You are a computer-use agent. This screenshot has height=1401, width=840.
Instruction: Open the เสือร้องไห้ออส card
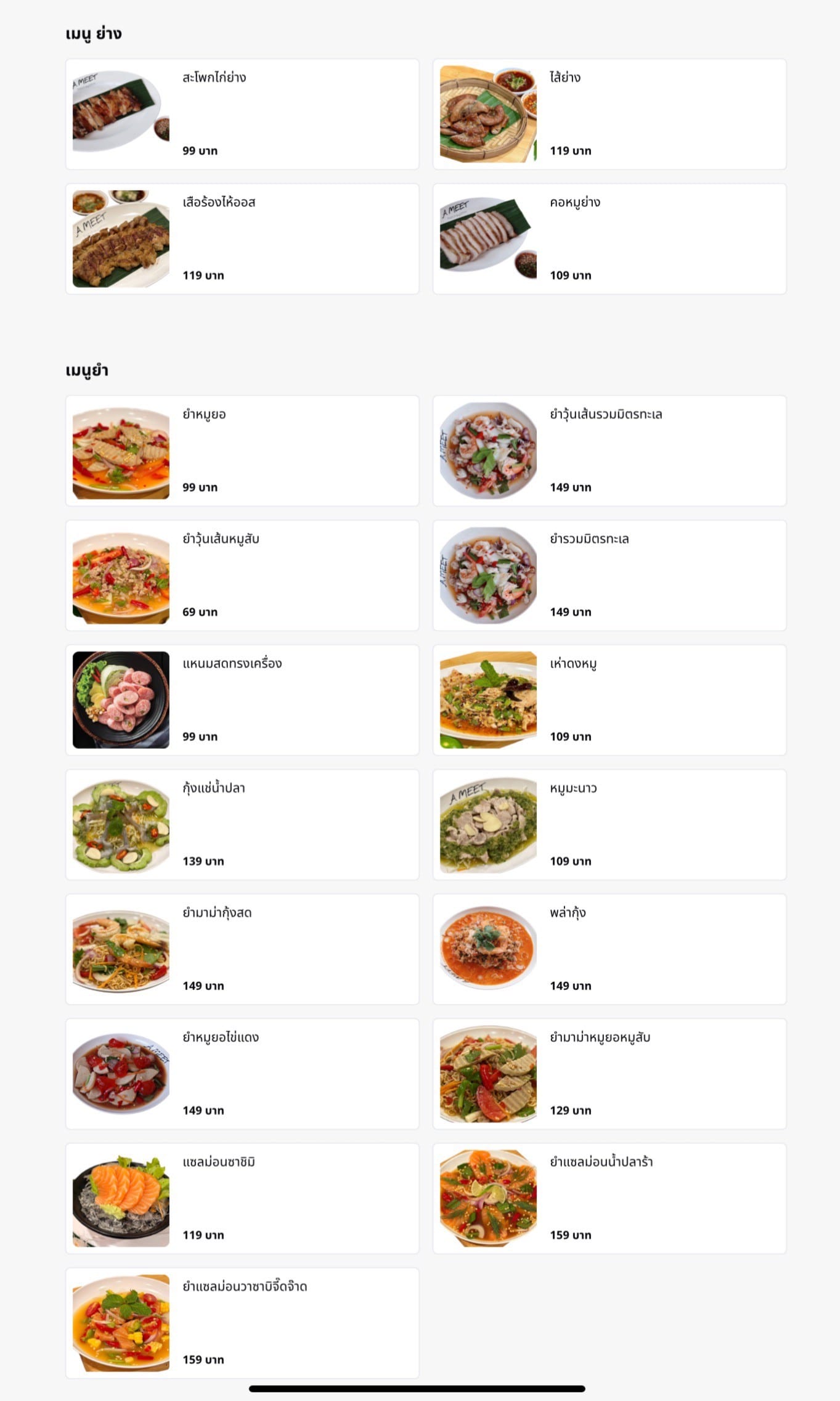pos(242,239)
